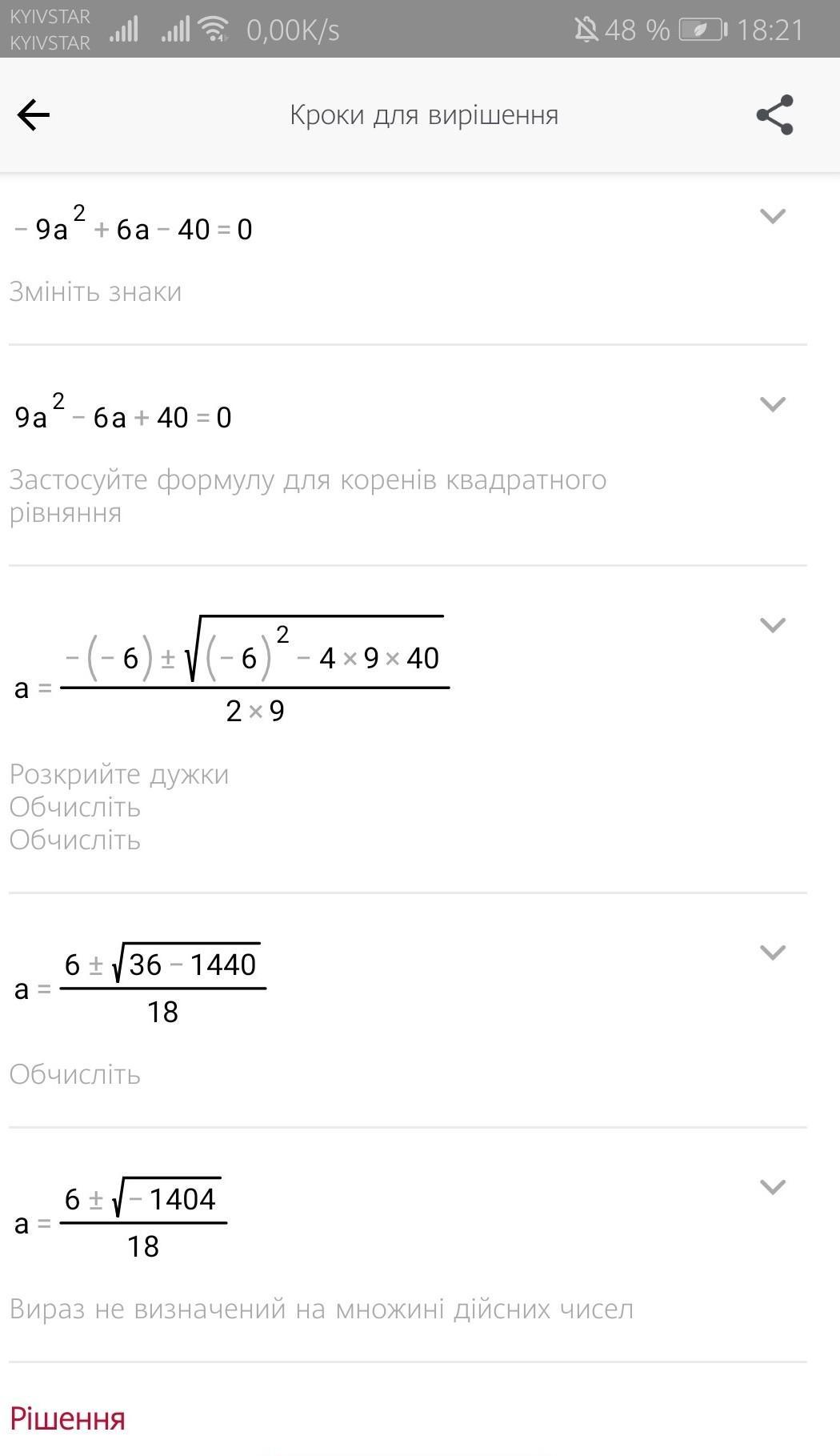Expand the step with √(36 − 1440)
This screenshot has width=840, height=1456.
(772, 953)
